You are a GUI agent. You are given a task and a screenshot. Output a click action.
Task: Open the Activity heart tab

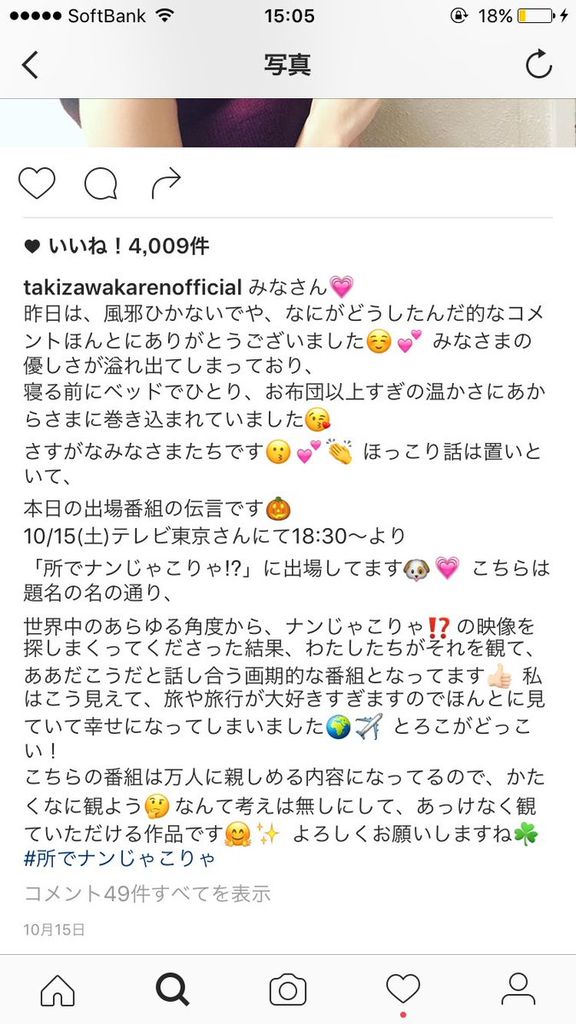tap(403, 989)
